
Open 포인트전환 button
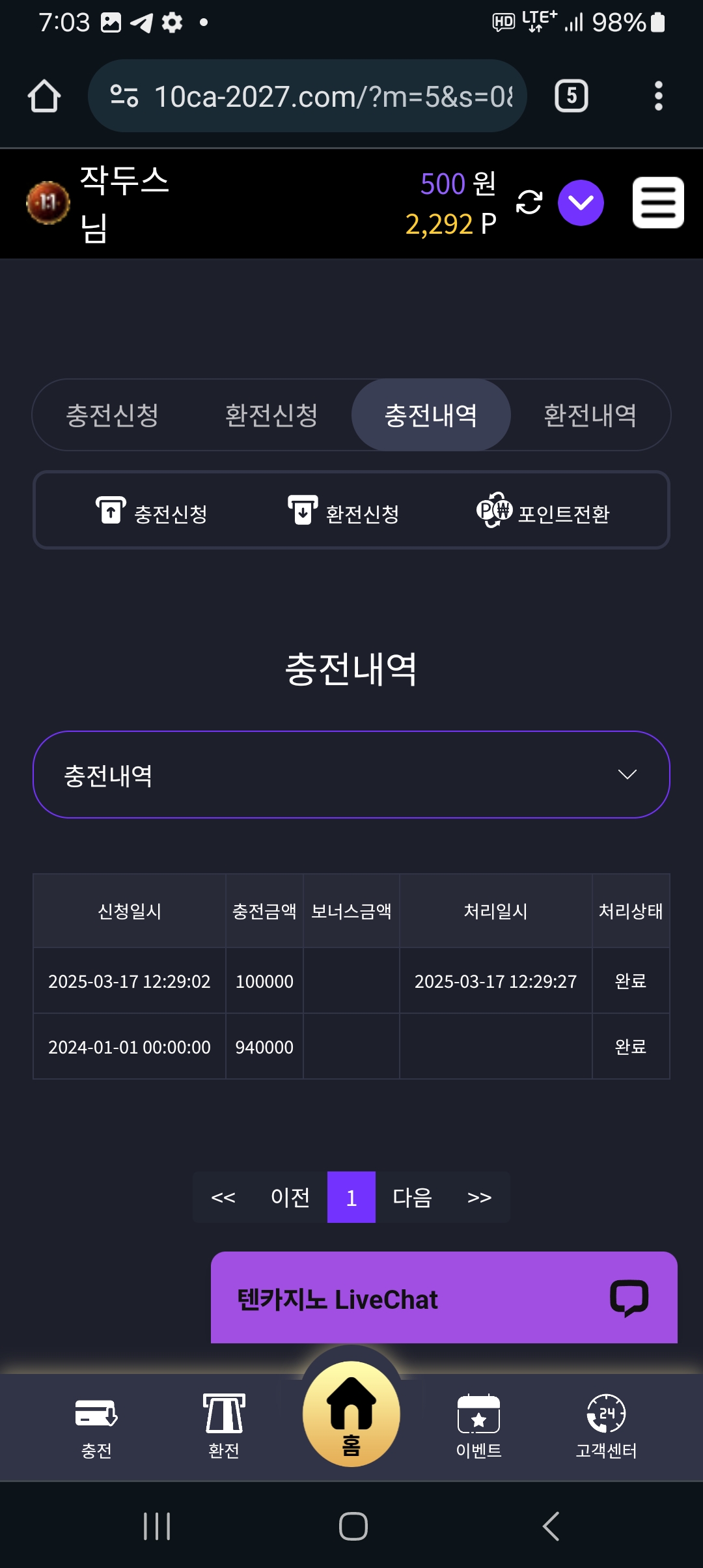tap(544, 512)
